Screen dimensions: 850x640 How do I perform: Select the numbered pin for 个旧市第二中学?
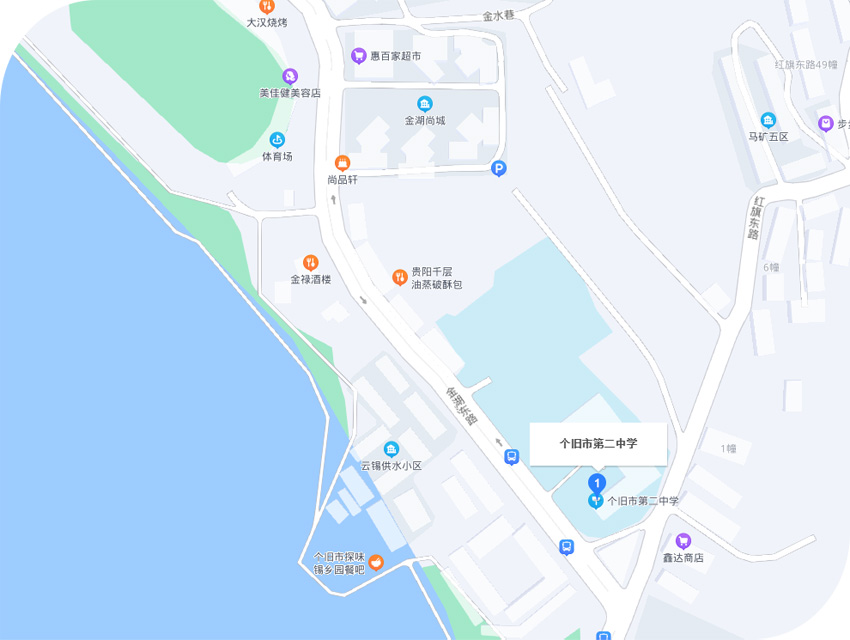[x=596, y=484]
